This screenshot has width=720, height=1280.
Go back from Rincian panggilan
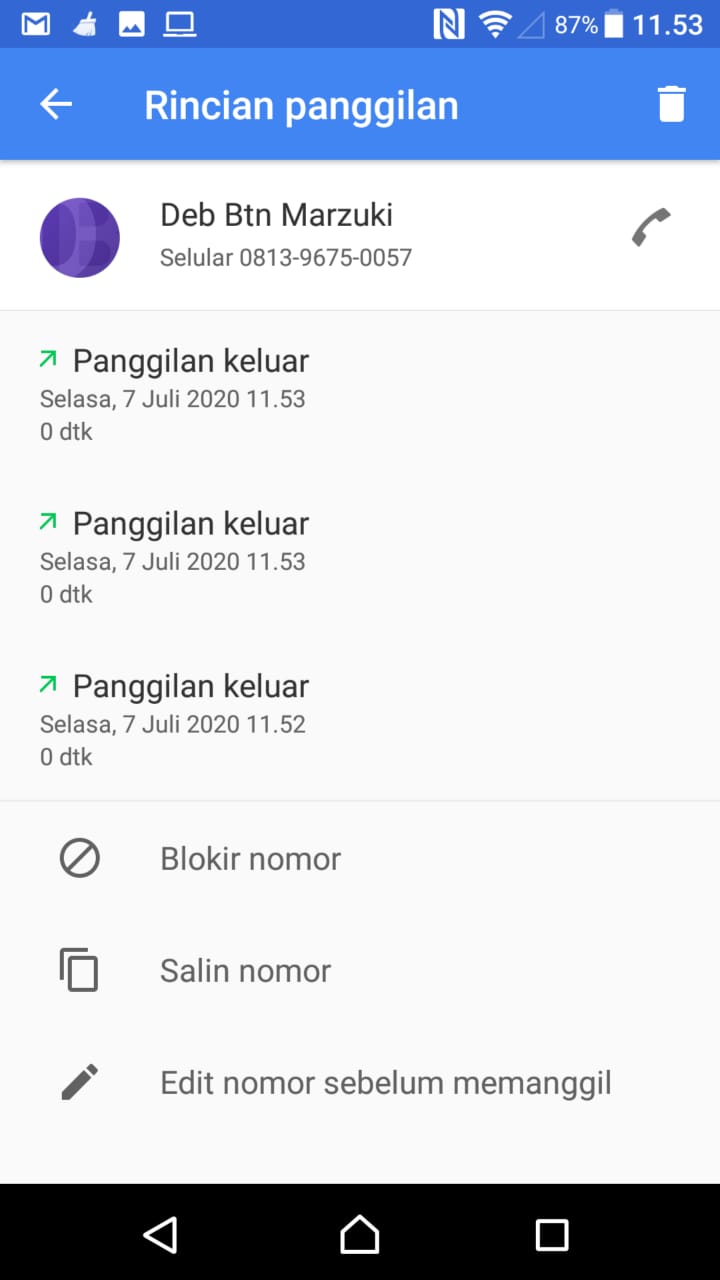pos(56,104)
